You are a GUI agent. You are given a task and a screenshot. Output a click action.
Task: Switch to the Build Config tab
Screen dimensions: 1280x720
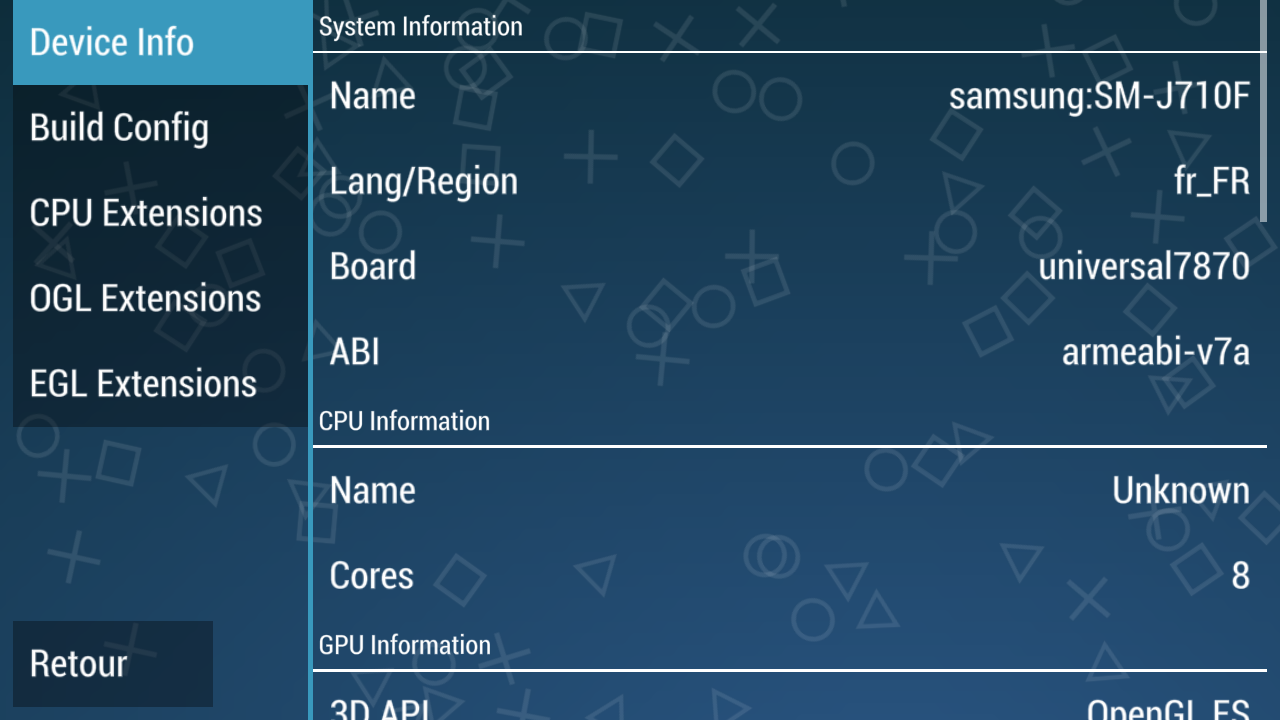(x=160, y=128)
